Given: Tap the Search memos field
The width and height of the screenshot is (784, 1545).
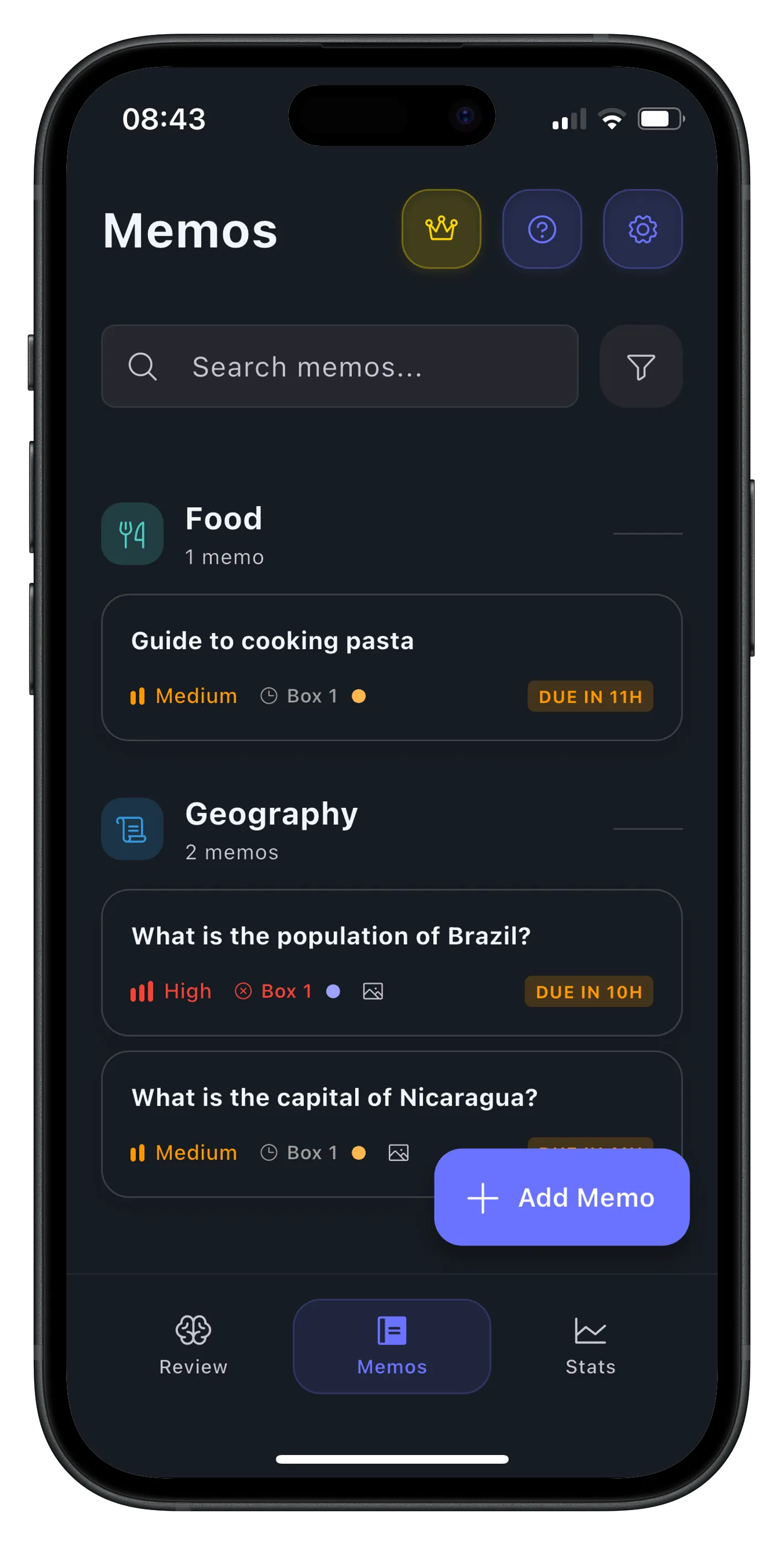Looking at the screenshot, I should [340, 366].
